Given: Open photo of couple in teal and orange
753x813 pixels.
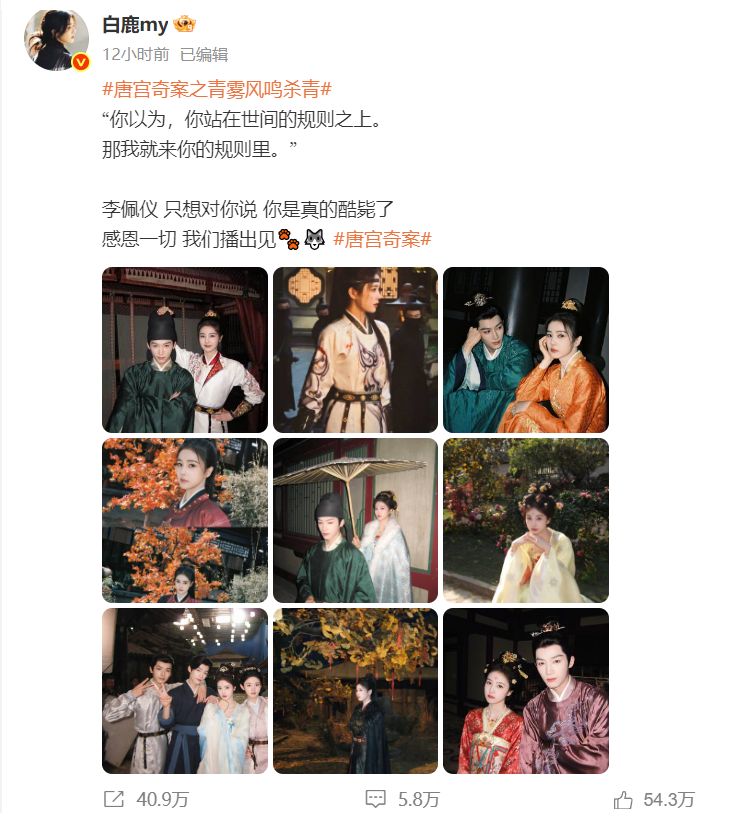Looking at the screenshot, I should pyautogui.click(x=526, y=350).
